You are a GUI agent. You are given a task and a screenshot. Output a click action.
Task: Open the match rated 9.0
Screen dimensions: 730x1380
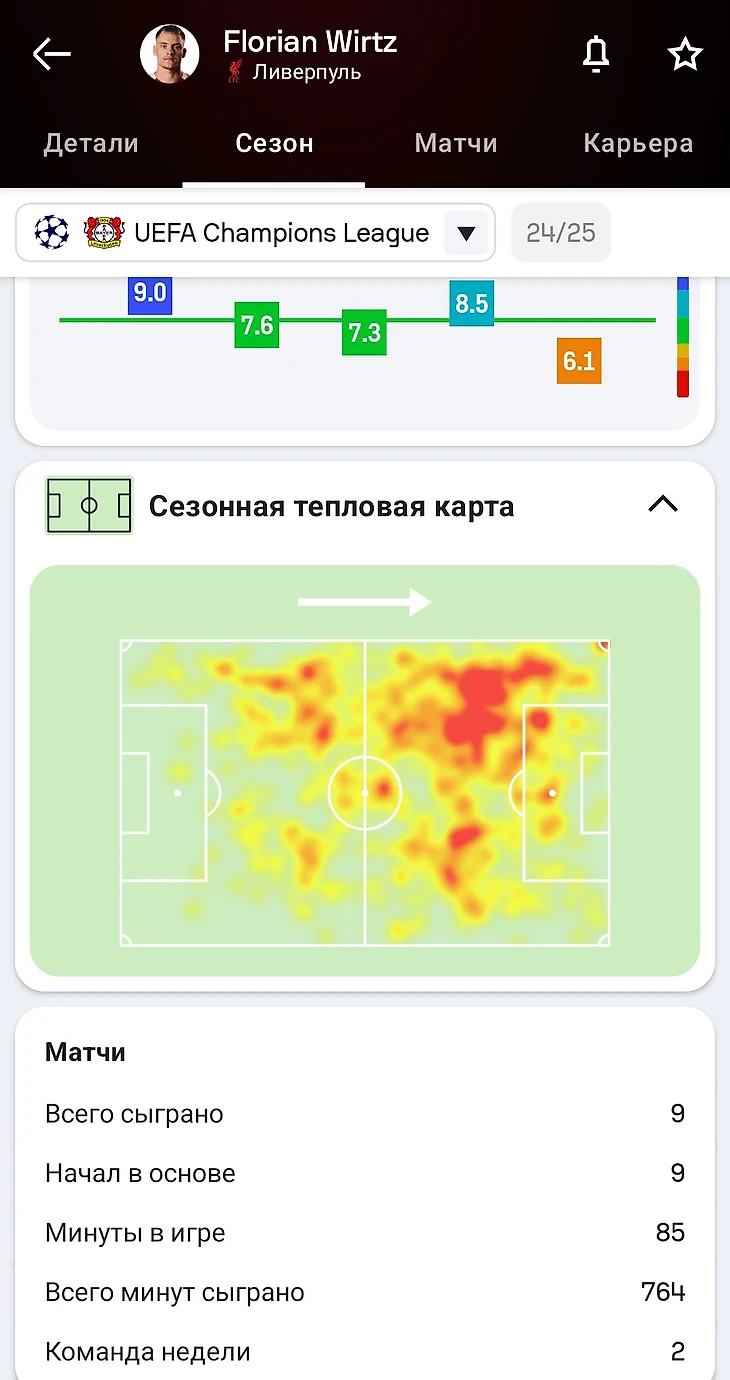pos(150,293)
